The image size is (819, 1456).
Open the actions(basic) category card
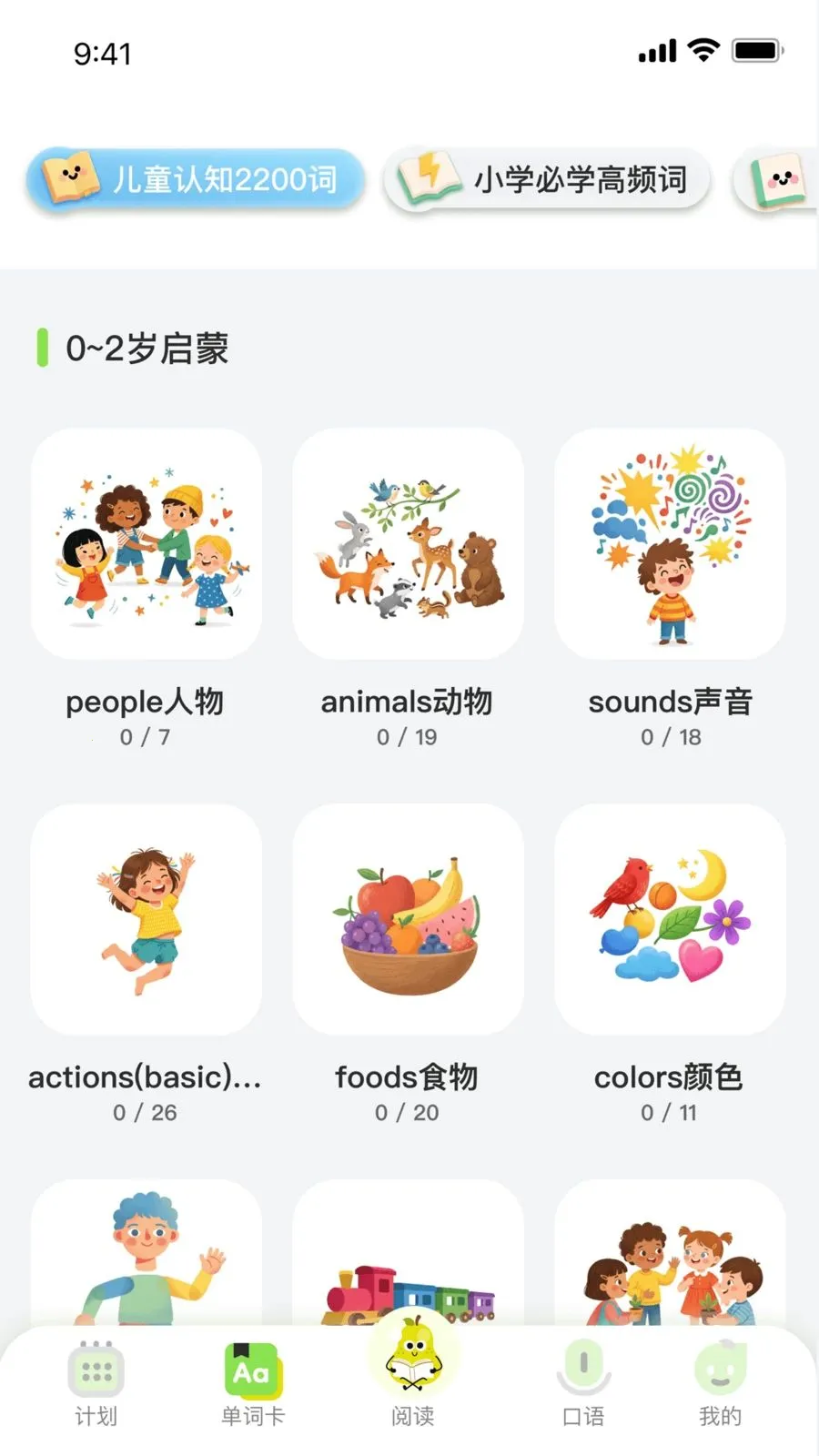click(x=146, y=921)
